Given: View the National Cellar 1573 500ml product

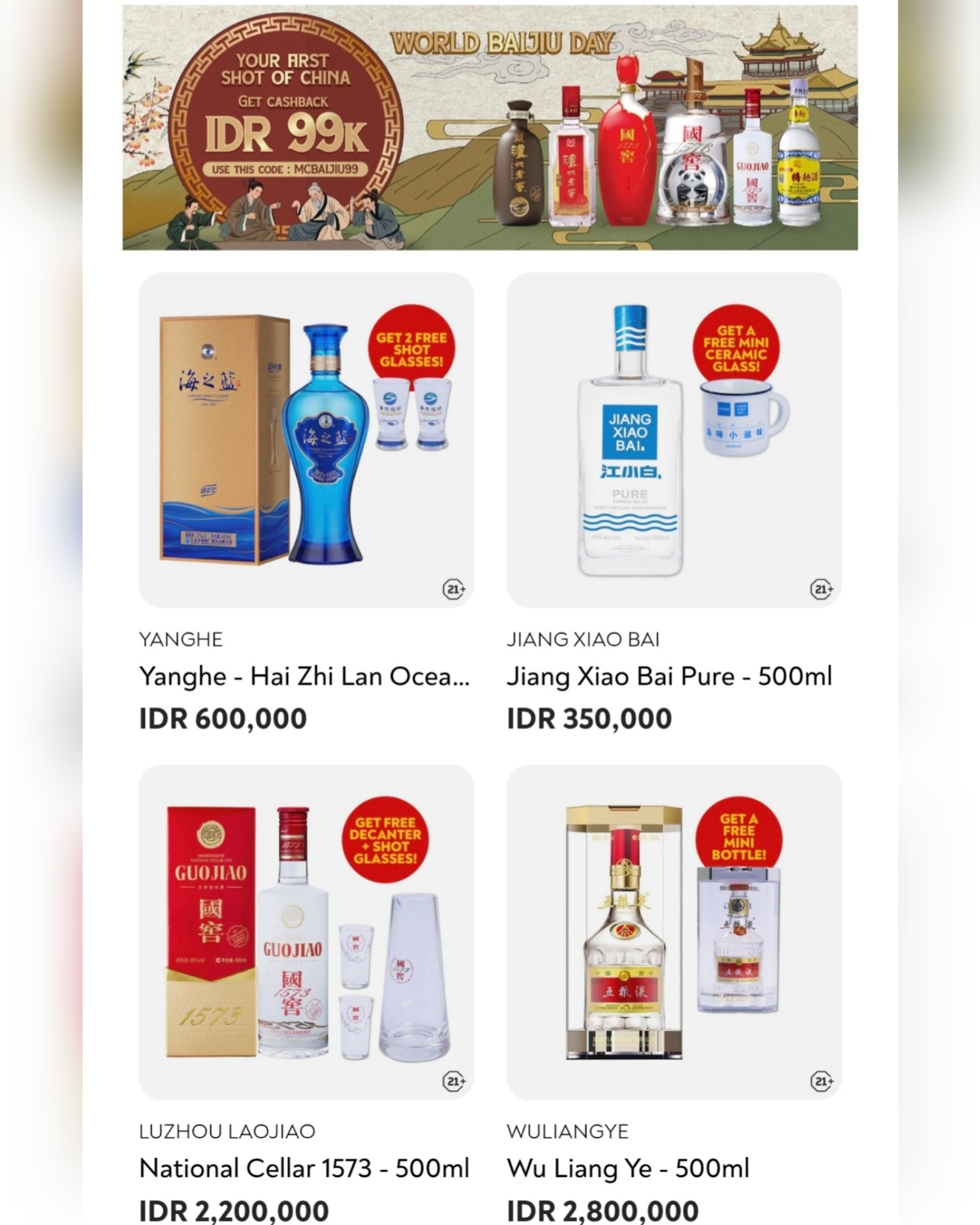Looking at the screenshot, I should 306,932.
